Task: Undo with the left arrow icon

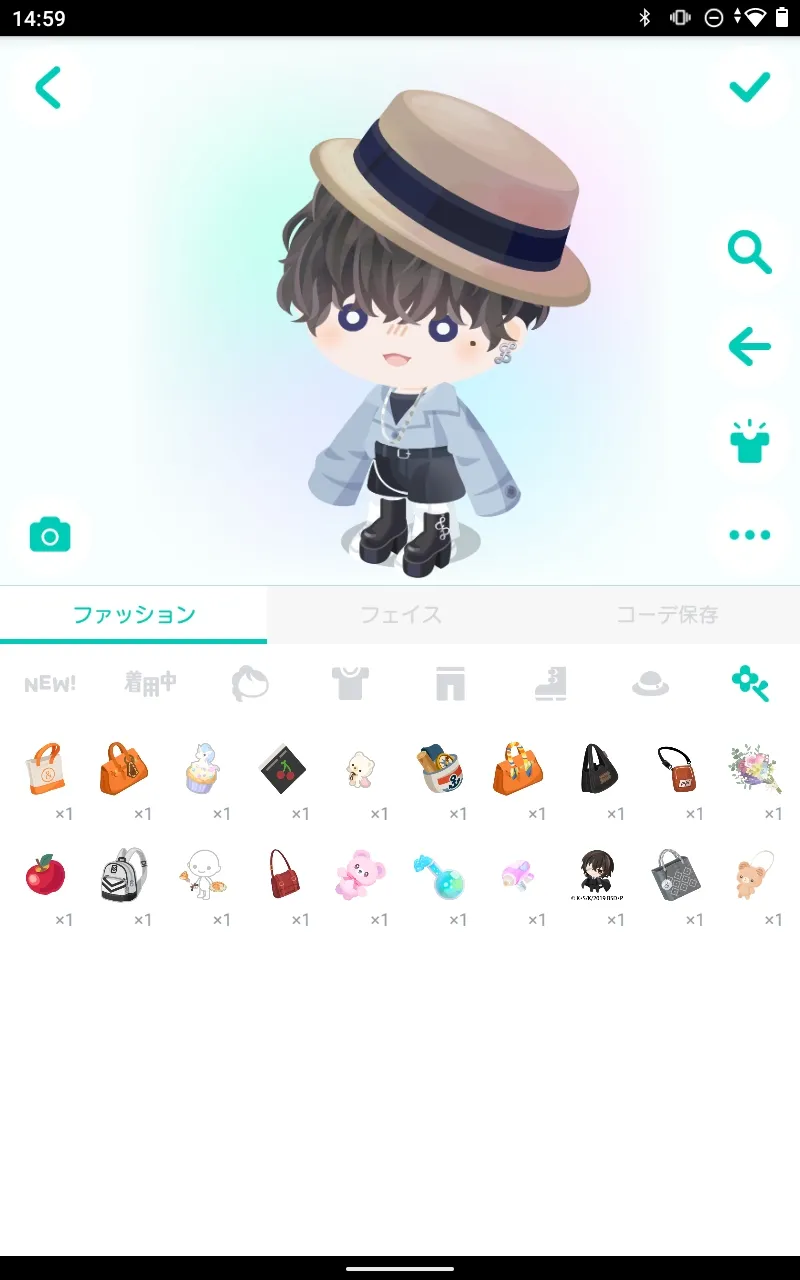Action: click(750, 348)
